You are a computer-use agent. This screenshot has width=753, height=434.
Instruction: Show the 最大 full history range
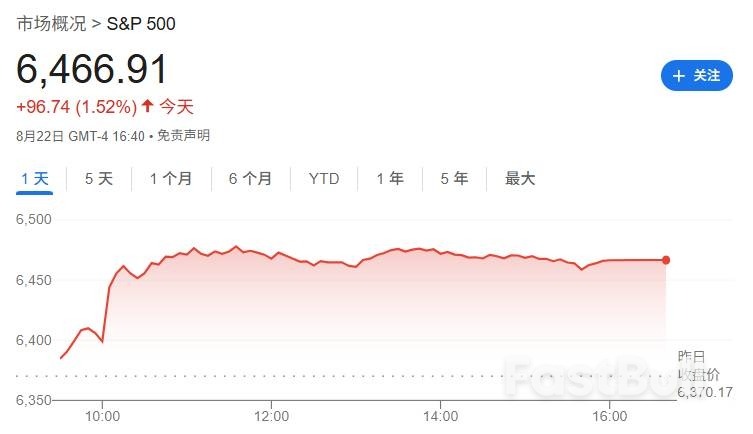(x=520, y=179)
